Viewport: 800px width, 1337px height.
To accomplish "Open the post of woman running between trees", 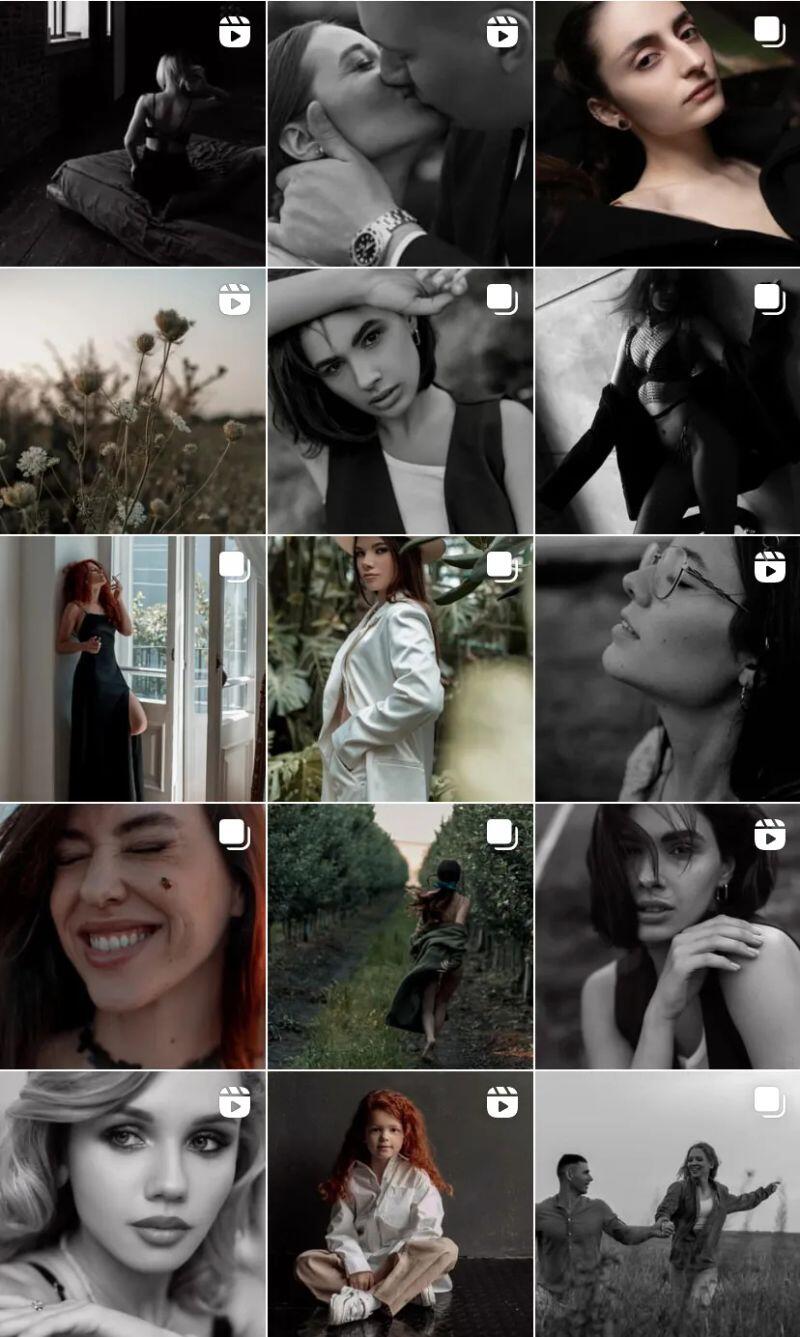I will (x=400, y=936).
